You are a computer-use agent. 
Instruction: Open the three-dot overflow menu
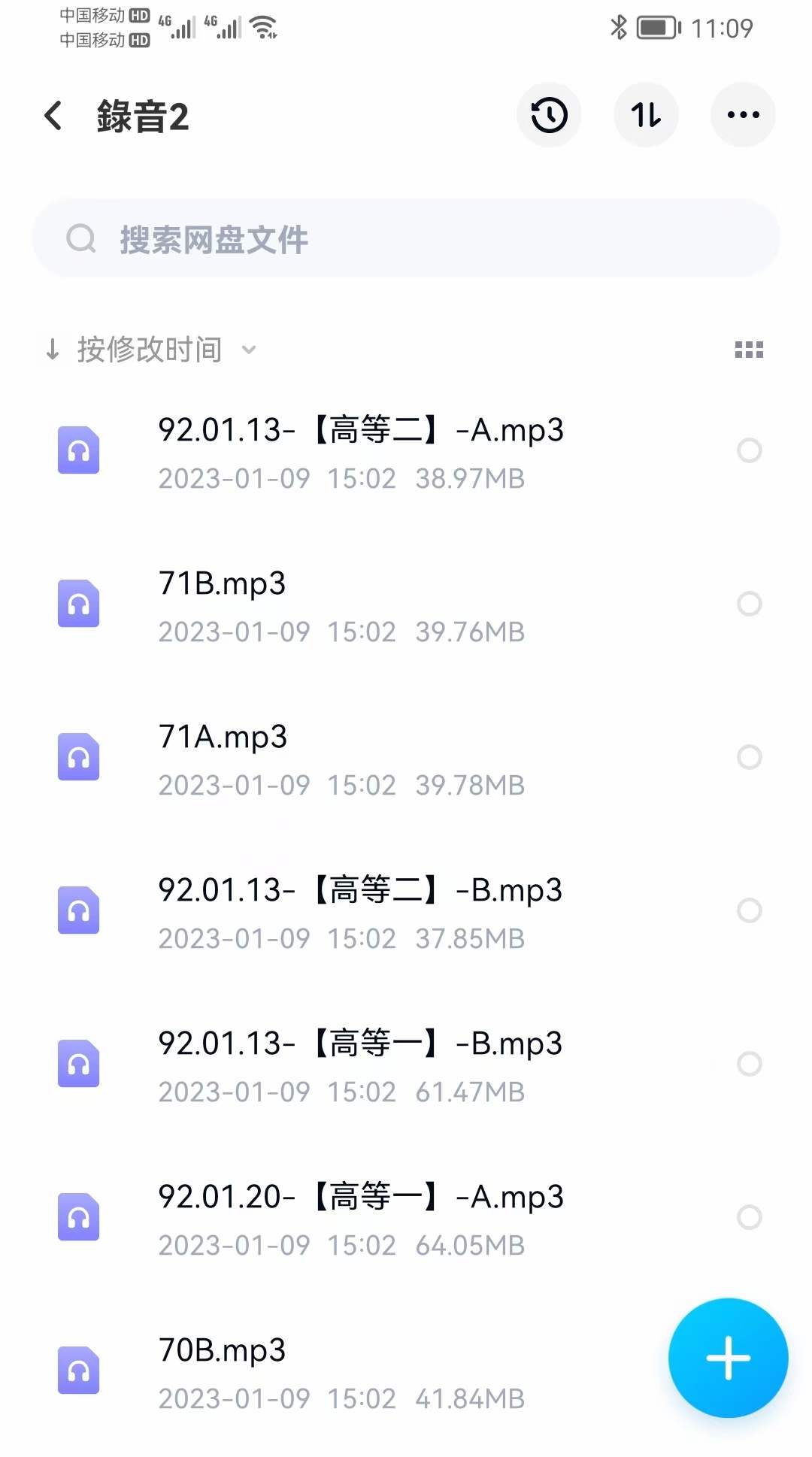click(743, 115)
